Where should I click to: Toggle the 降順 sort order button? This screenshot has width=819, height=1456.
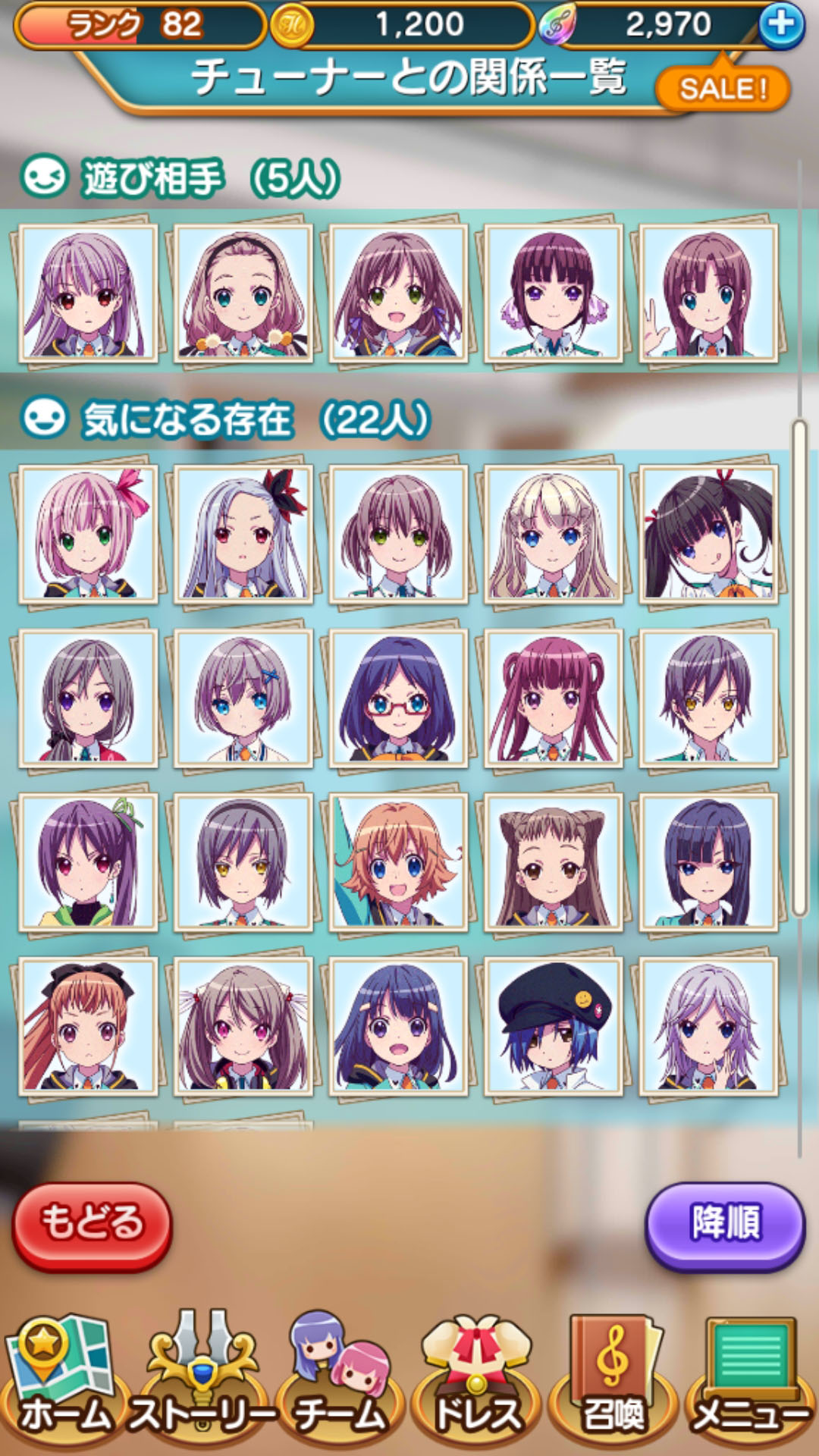pos(724,1225)
